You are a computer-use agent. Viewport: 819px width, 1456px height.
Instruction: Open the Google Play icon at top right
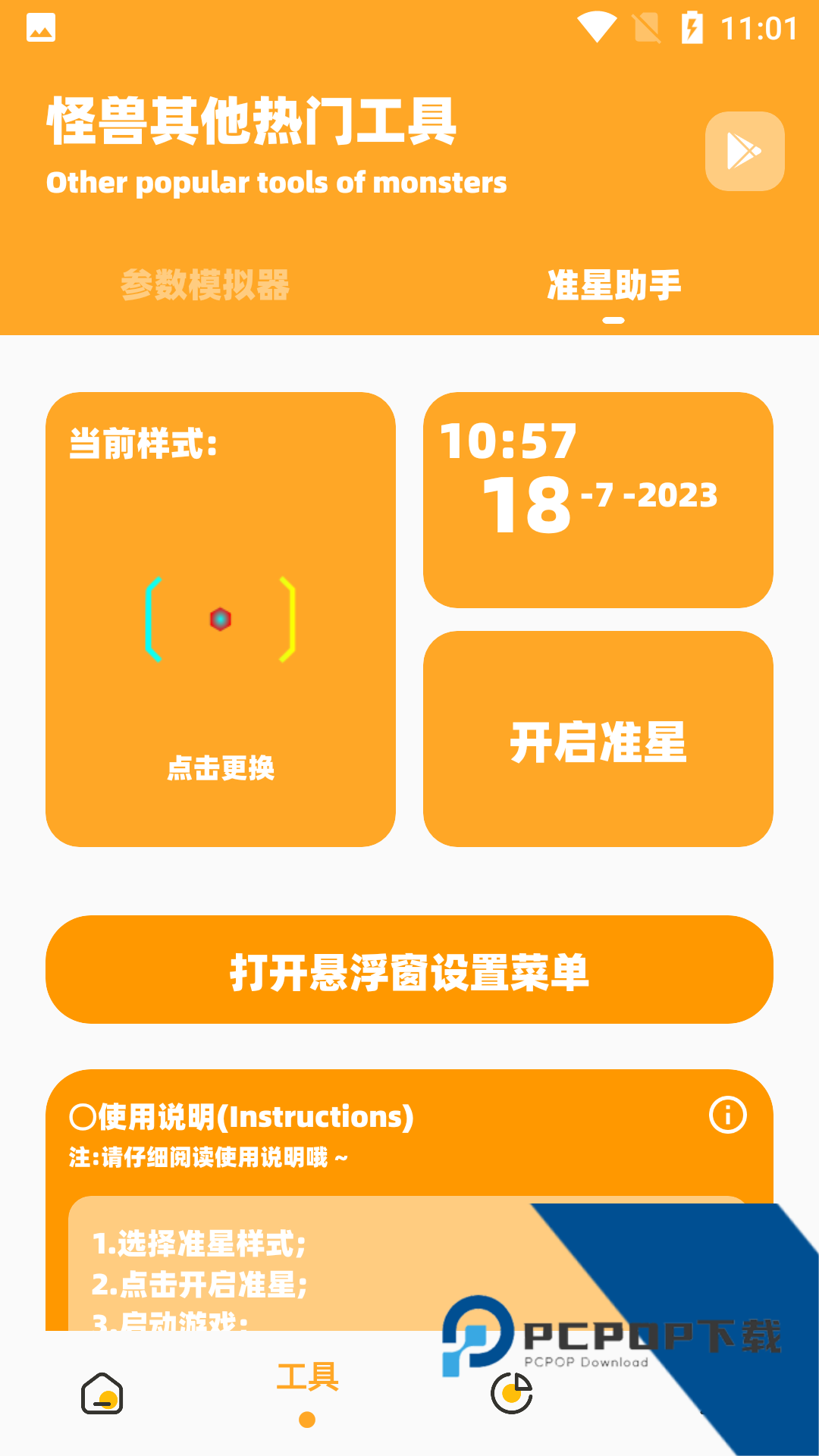click(745, 151)
